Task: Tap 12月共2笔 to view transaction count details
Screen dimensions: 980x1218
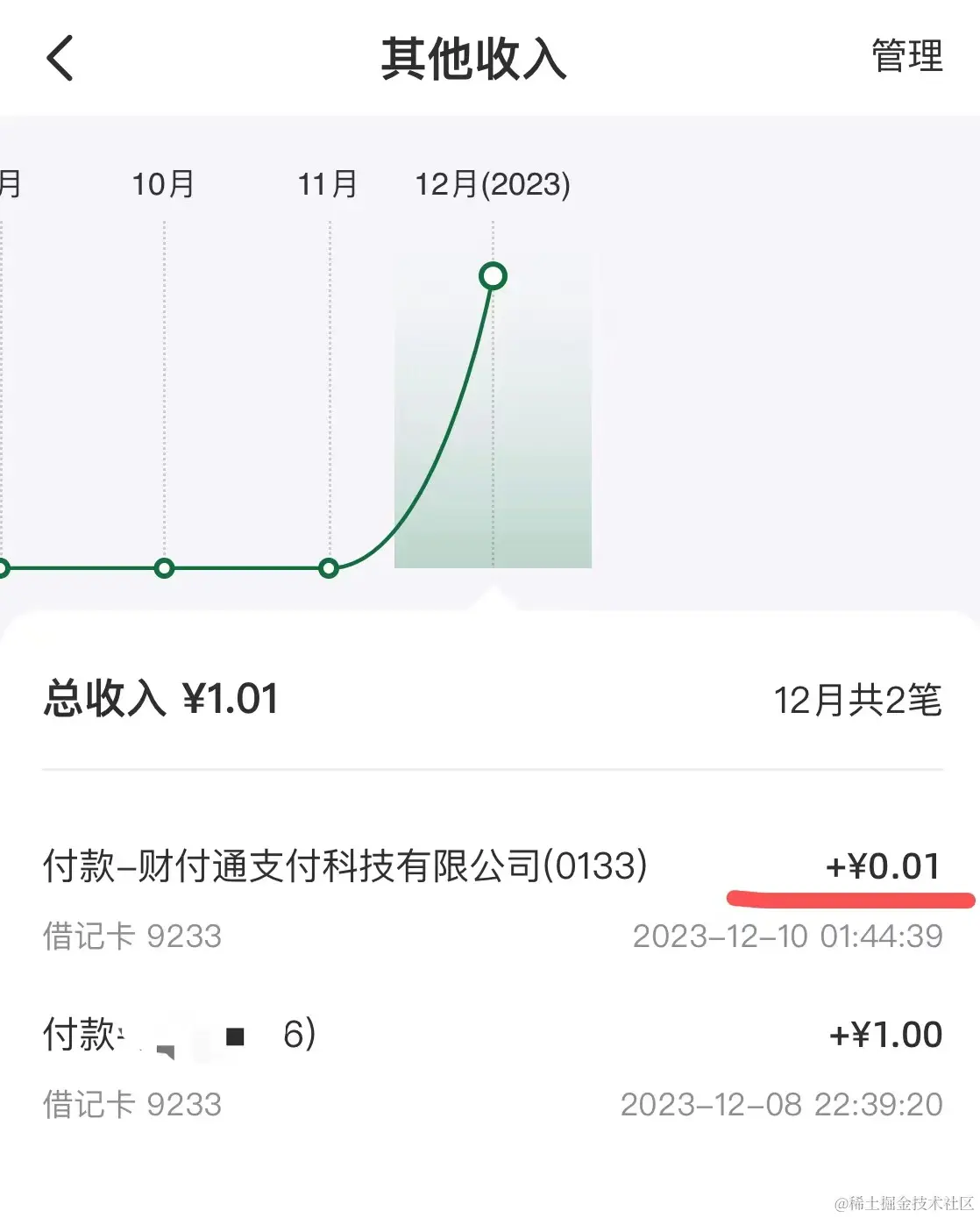Action: (x=859, y=700)
